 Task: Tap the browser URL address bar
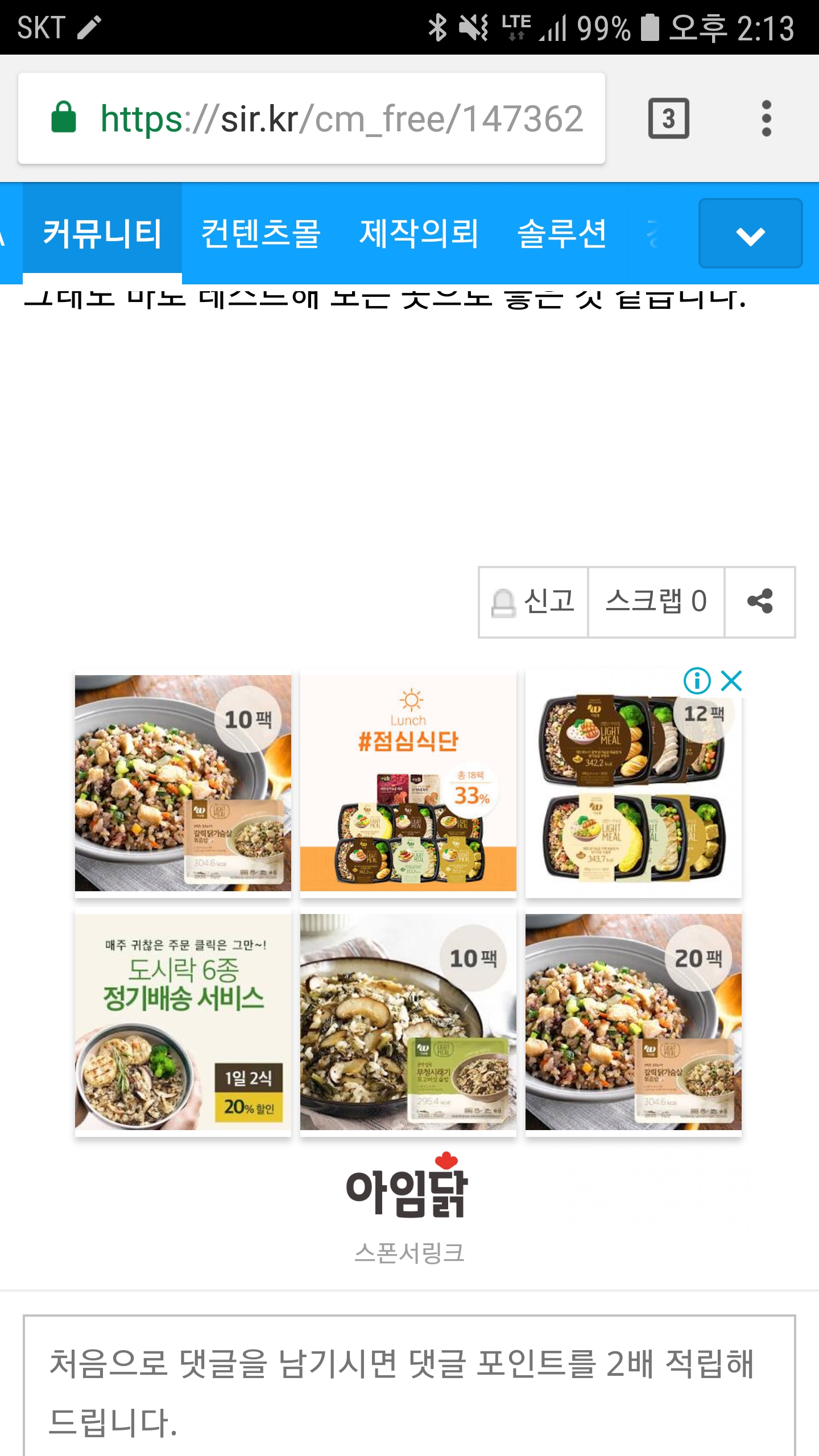click(341, 118)
